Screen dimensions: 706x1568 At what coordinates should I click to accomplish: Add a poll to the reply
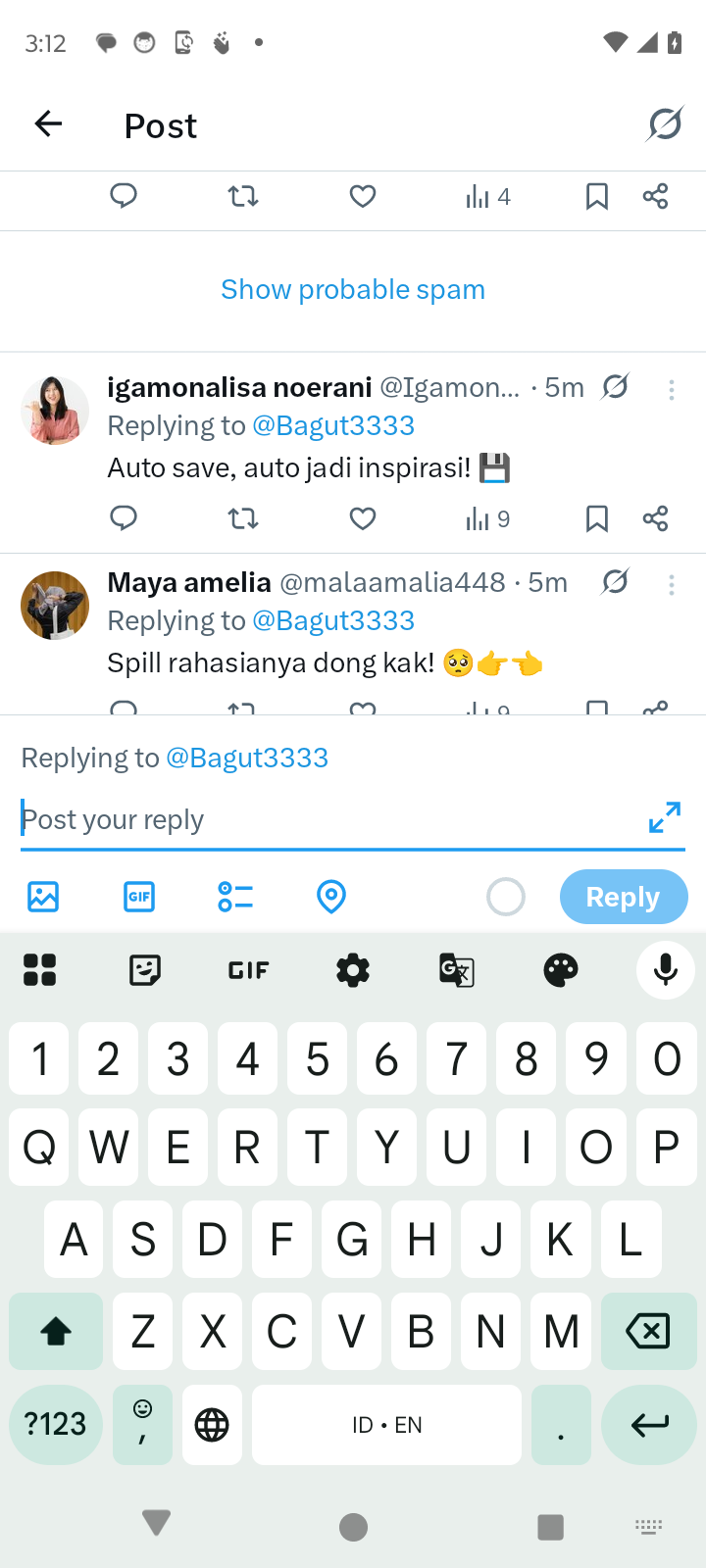pyautogui.click(x=235, y=897)
